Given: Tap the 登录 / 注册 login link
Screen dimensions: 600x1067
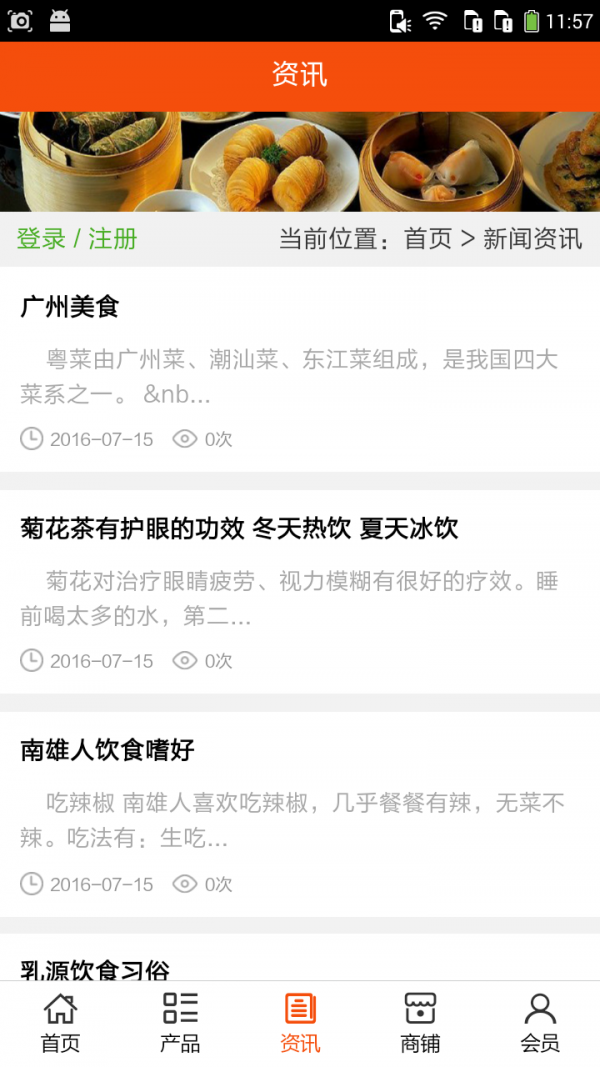Looking at the screenshot, I should click(77, 239).
